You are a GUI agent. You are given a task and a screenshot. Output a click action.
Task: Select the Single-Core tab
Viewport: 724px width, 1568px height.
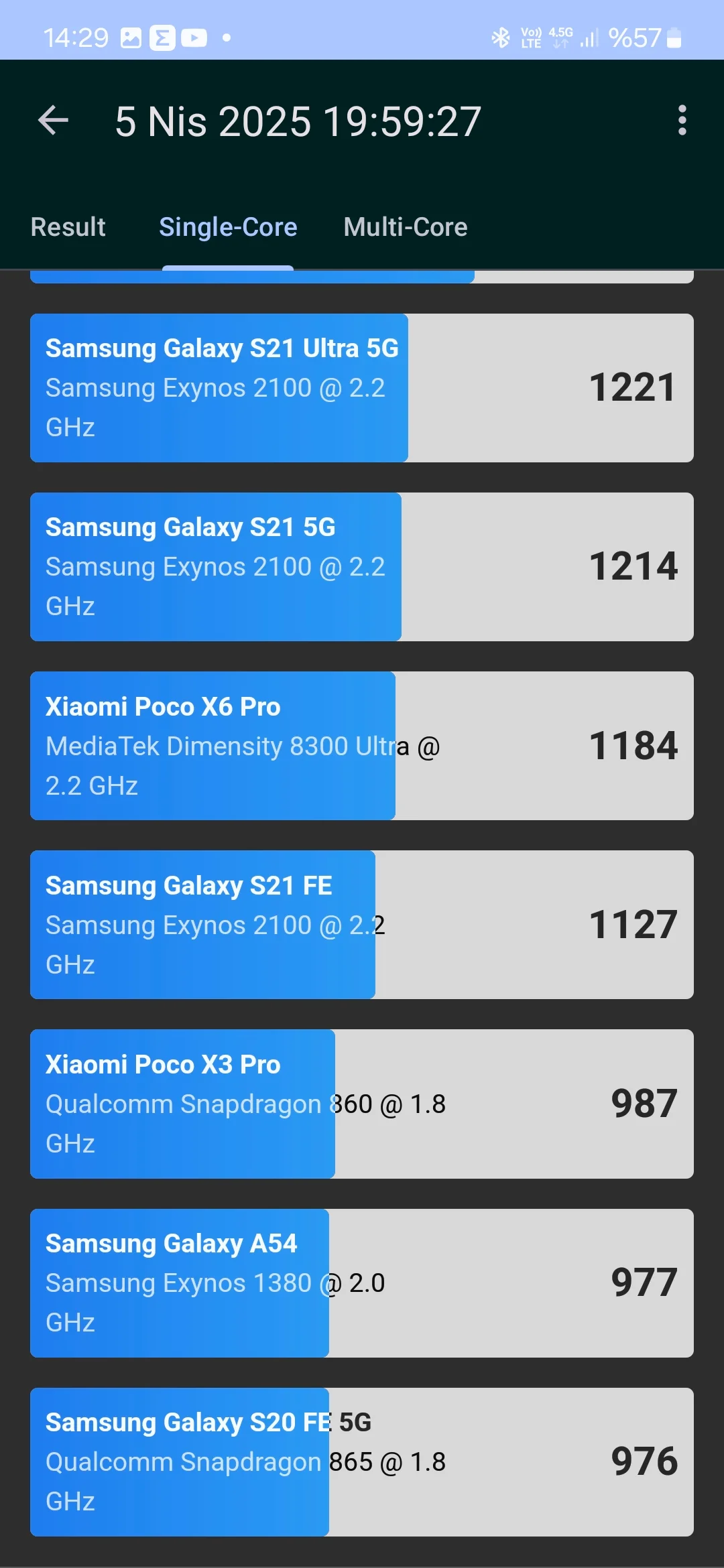coord(228,227)
